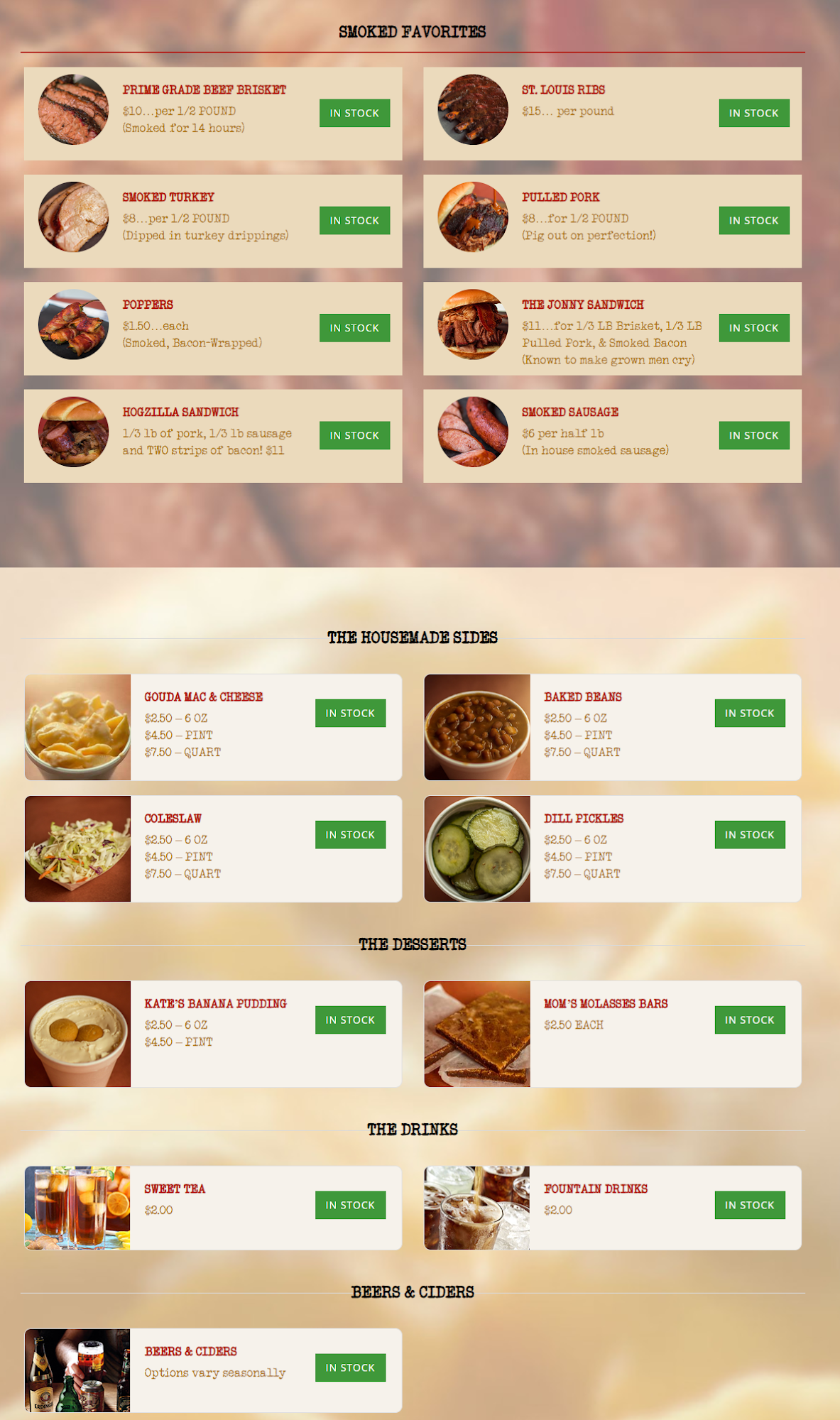Viewport: 840px width, 1420px height.
Task: Select In Stock for Kate's Banana Pudding
Action: 350,1020
